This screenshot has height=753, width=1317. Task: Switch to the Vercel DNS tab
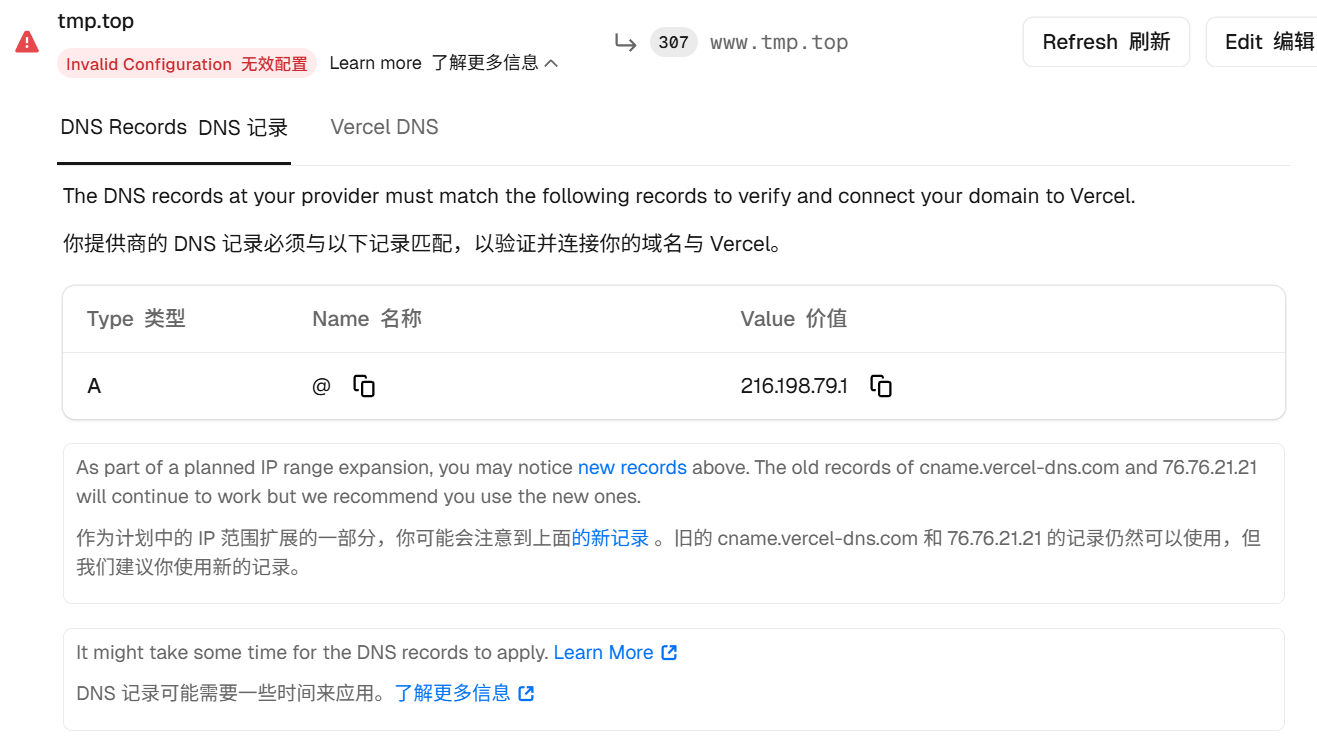(384, 127)
